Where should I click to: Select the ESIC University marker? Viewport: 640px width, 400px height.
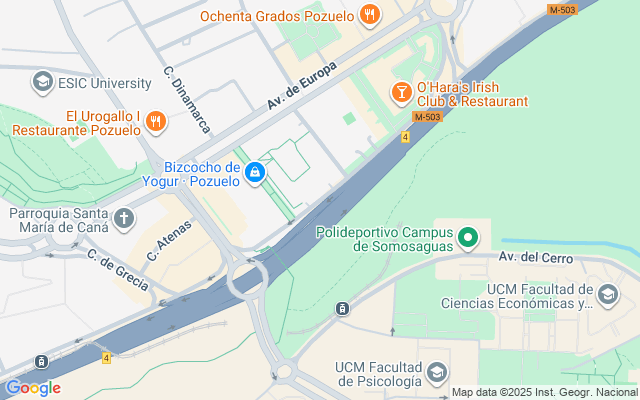click(x=43, y=81)
